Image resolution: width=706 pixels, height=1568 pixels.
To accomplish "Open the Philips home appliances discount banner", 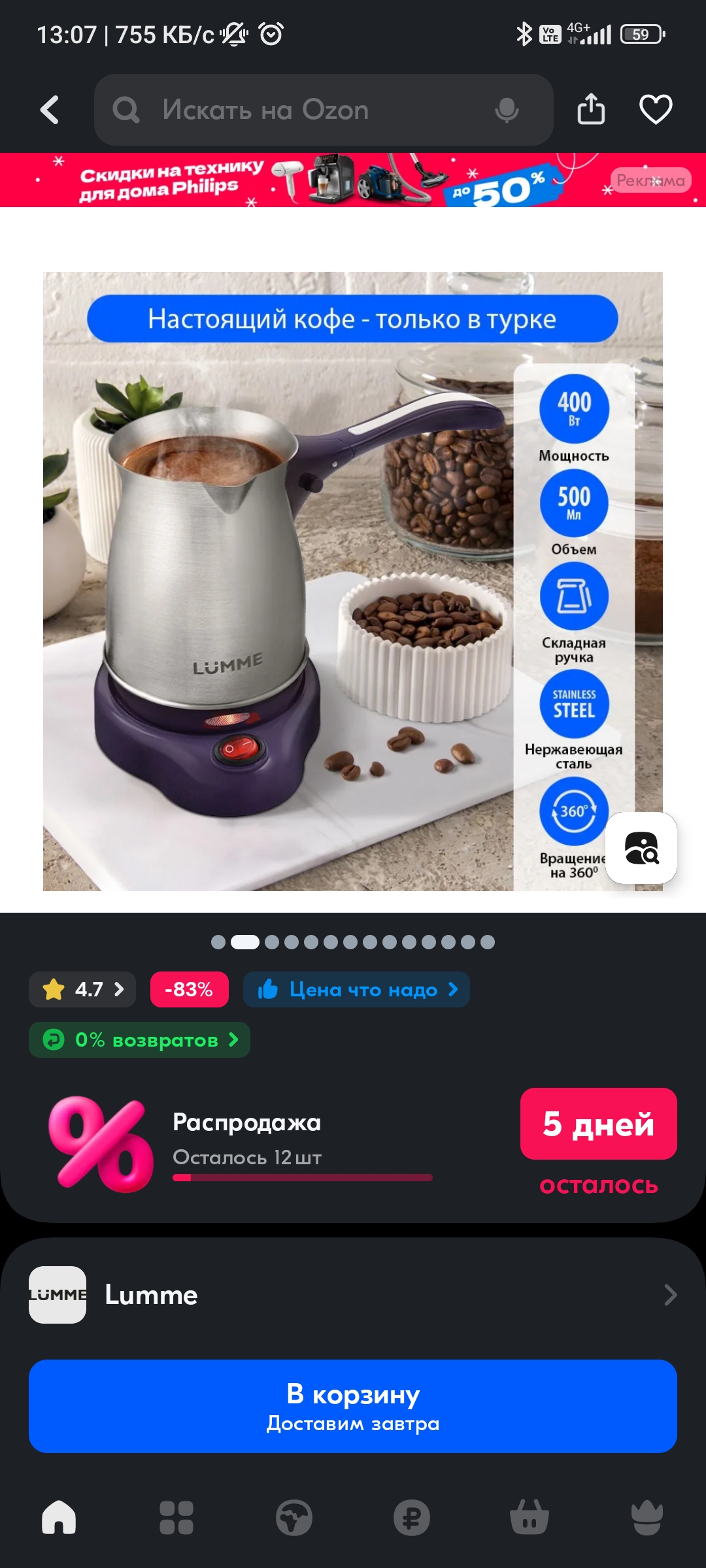I will (x=353, y=180).
